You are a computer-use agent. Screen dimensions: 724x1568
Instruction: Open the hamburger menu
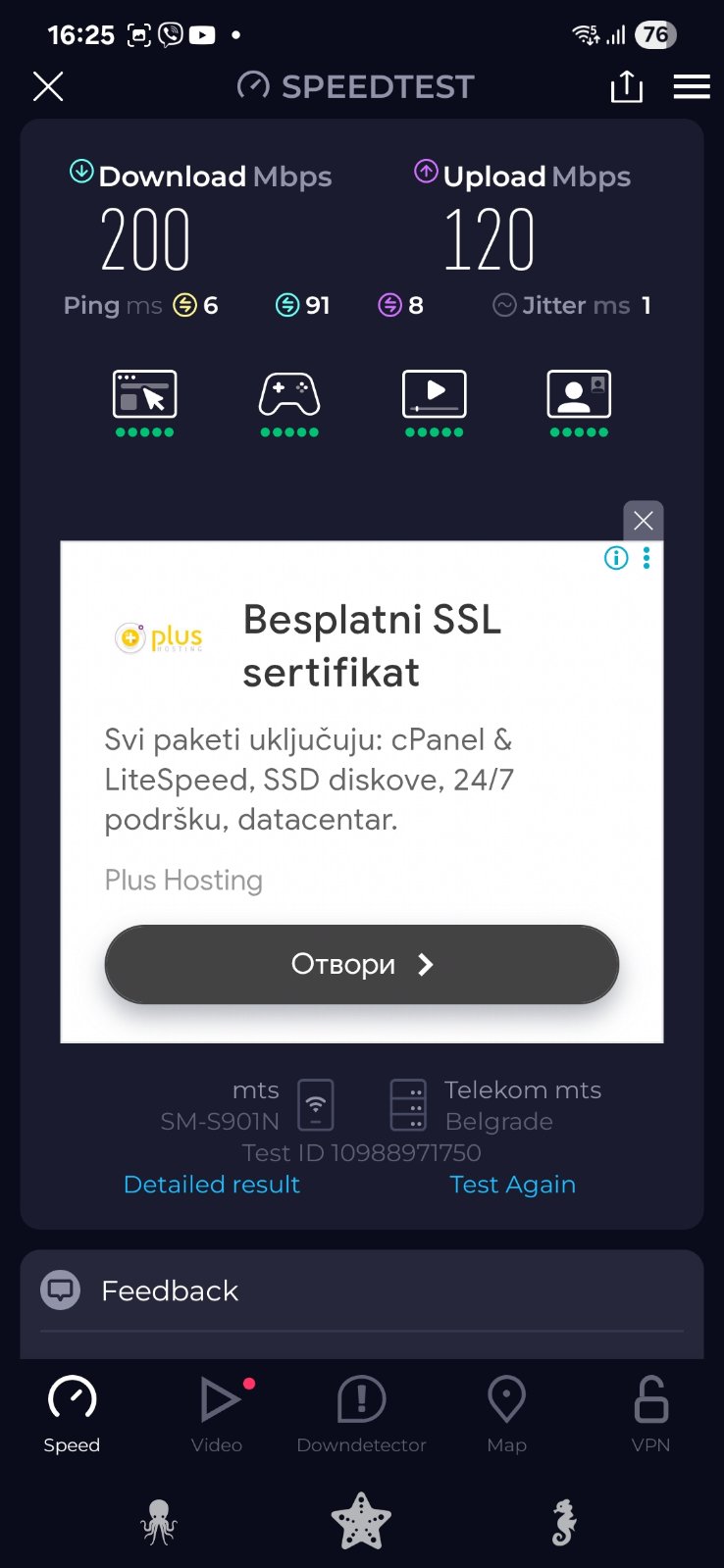[692, 87]
